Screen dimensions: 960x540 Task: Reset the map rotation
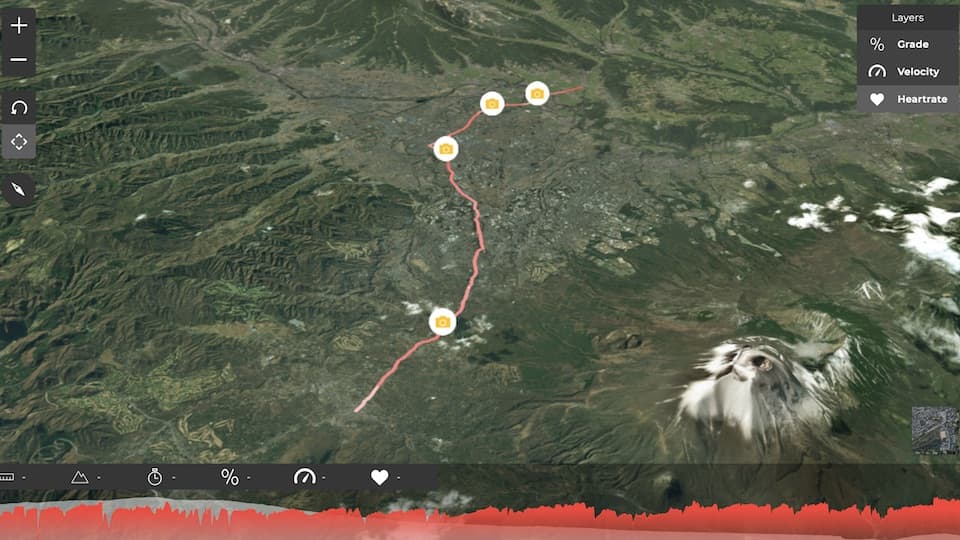pos(19,108)
